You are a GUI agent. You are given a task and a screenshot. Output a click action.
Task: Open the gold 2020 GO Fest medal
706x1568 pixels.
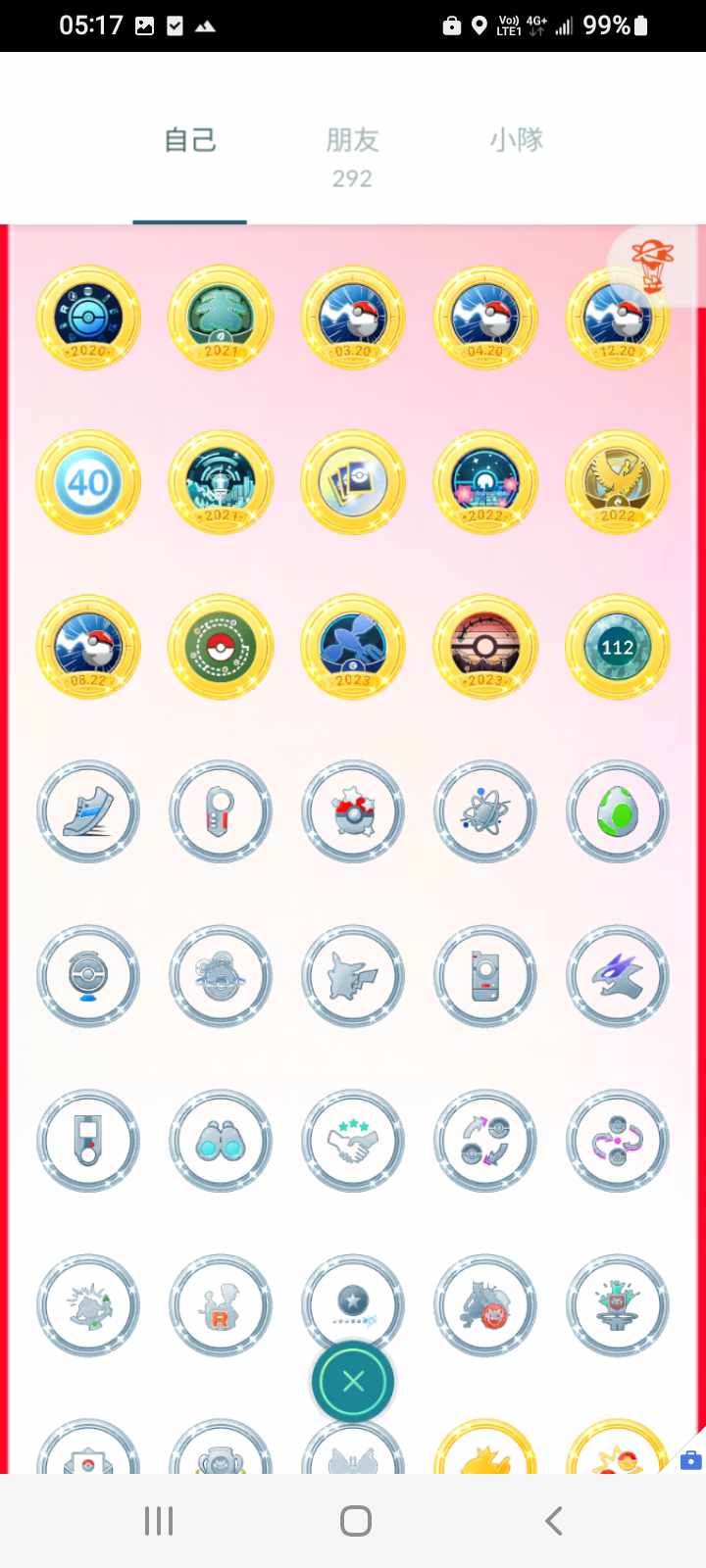88,318
